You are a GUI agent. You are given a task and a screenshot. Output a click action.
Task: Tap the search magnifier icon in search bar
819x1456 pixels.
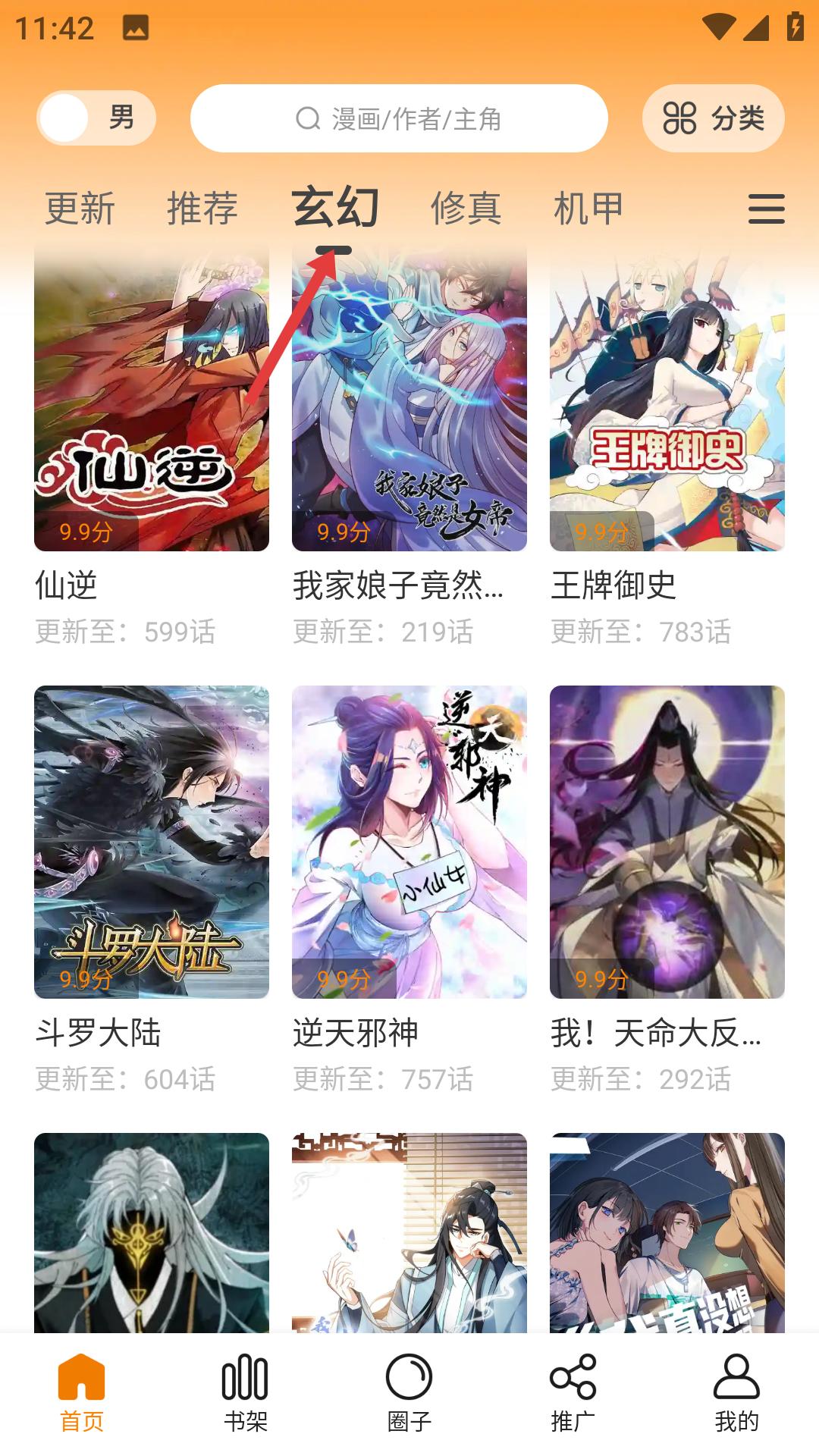(306, 118)
